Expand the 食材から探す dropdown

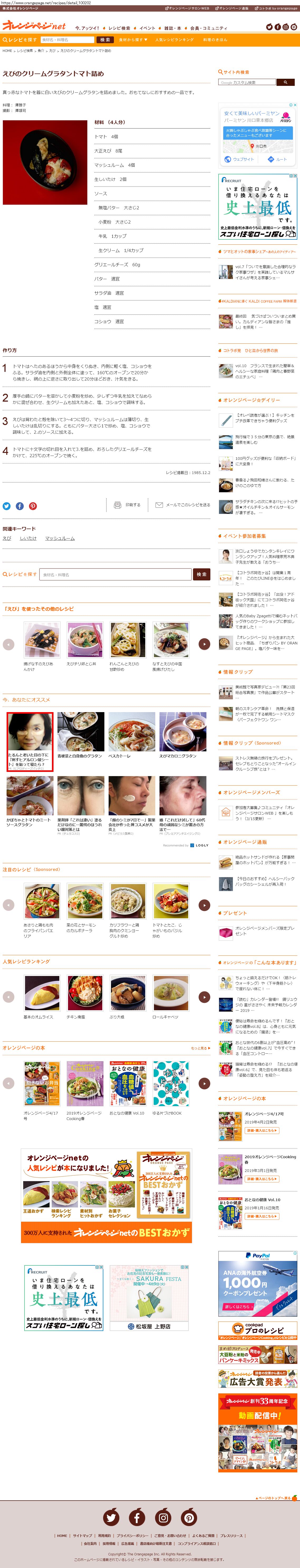[133, 40]
